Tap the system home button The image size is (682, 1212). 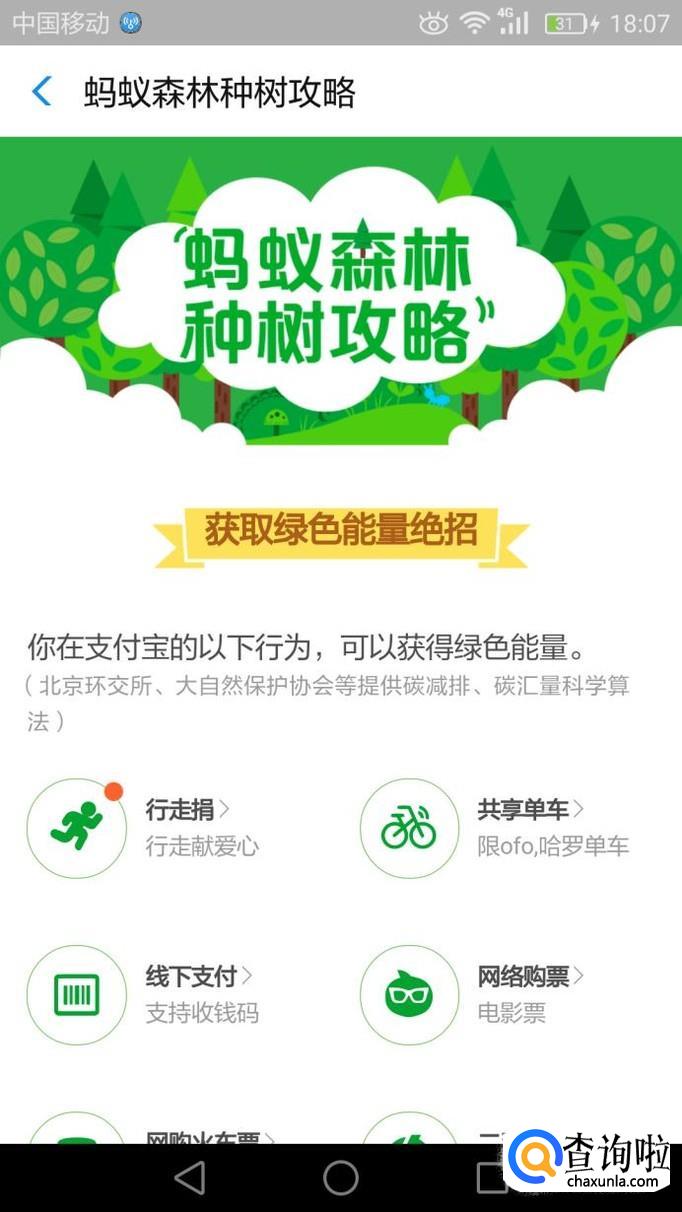[341, 1178]
